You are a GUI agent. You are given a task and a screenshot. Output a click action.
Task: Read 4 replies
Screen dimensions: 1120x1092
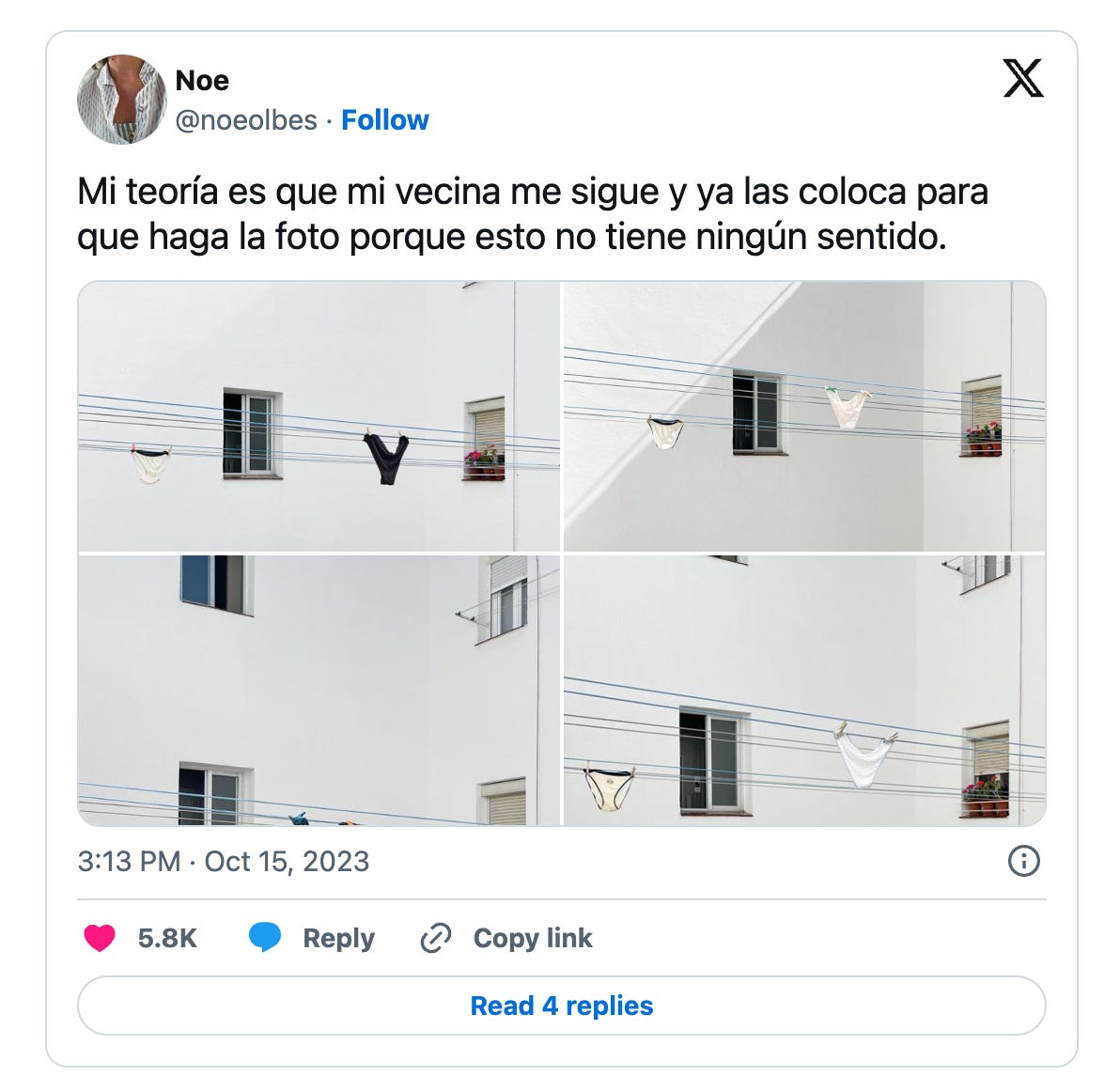tap(561, 1006)
